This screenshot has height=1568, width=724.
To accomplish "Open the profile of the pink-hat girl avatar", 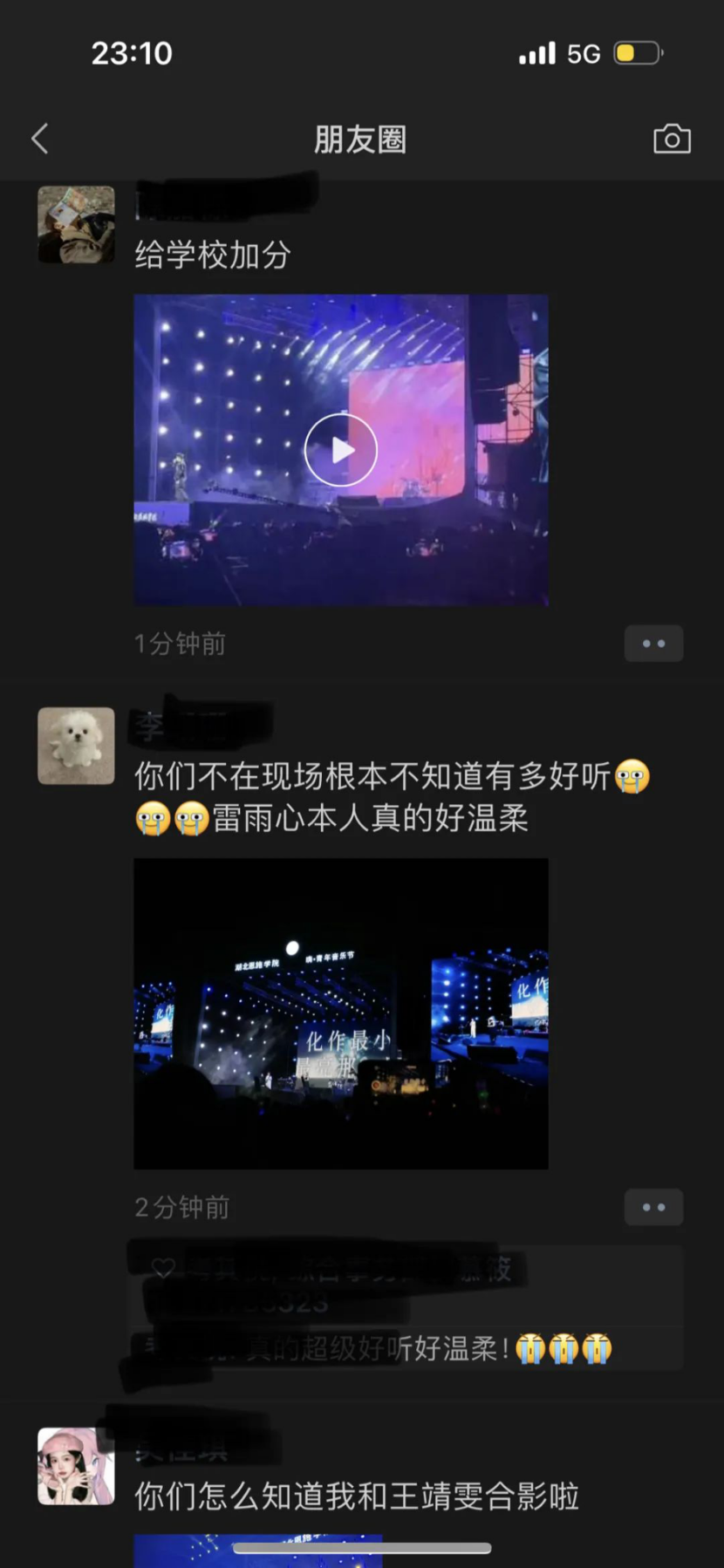I will click(77, 1466).
